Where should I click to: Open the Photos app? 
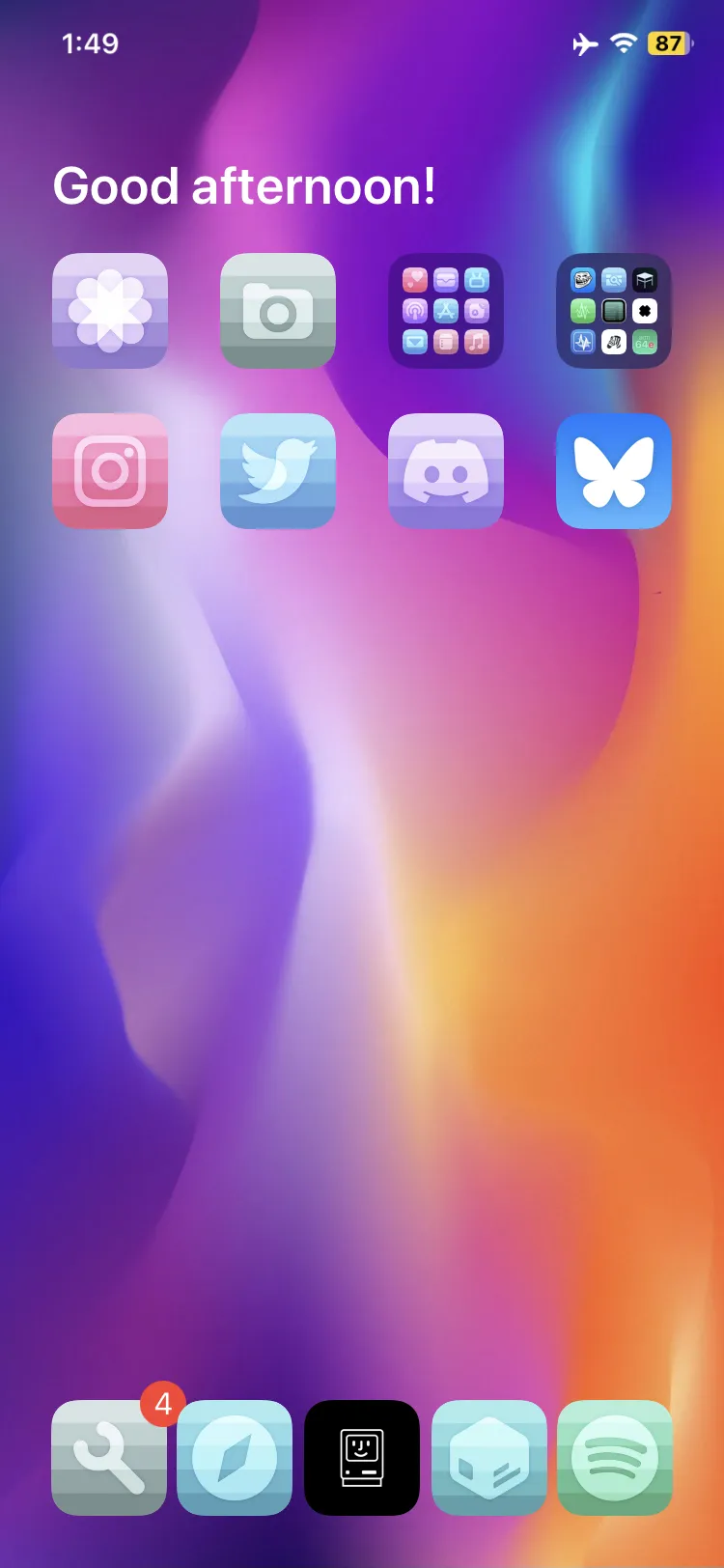tap(110, 311)
